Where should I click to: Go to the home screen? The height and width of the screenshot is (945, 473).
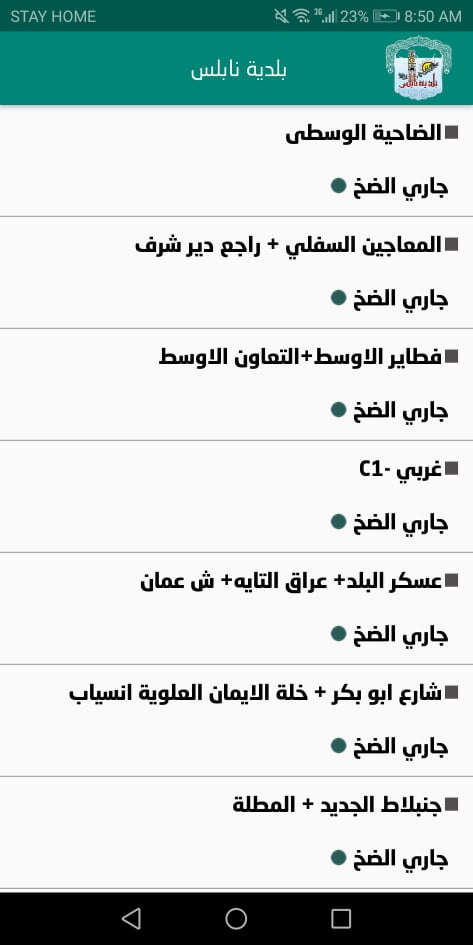coord(236,918)
